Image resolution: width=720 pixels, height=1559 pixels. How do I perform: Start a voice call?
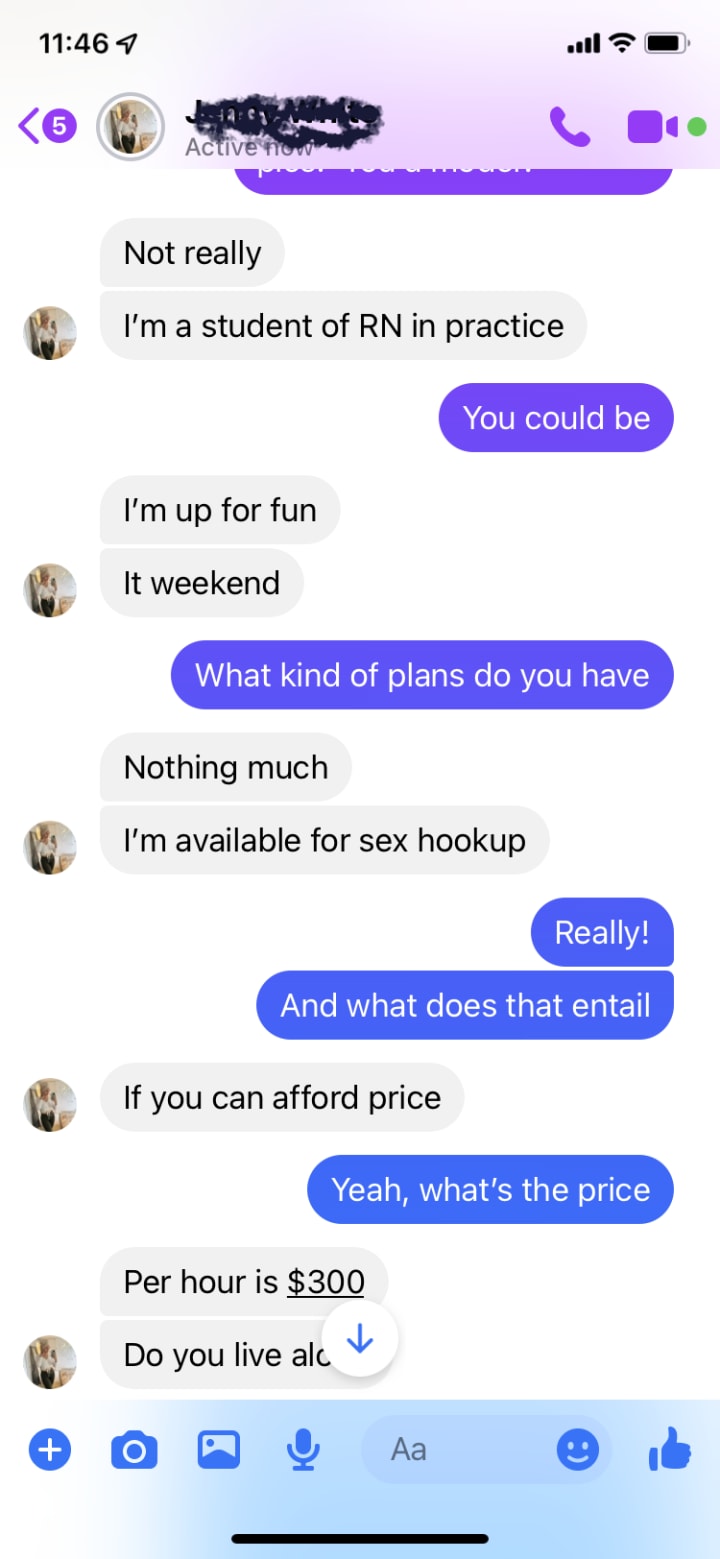[570, 127]
